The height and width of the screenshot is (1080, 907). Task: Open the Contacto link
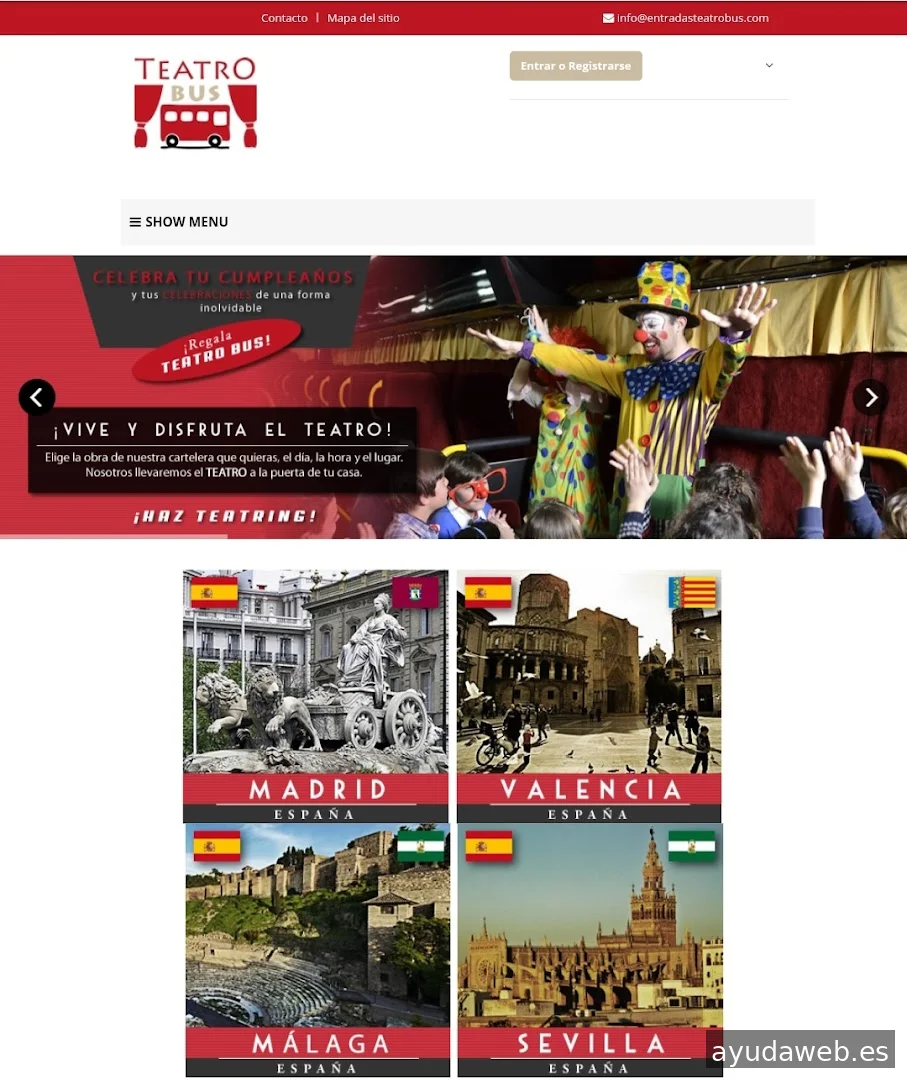pyautogui.click(x=284, y=18)
